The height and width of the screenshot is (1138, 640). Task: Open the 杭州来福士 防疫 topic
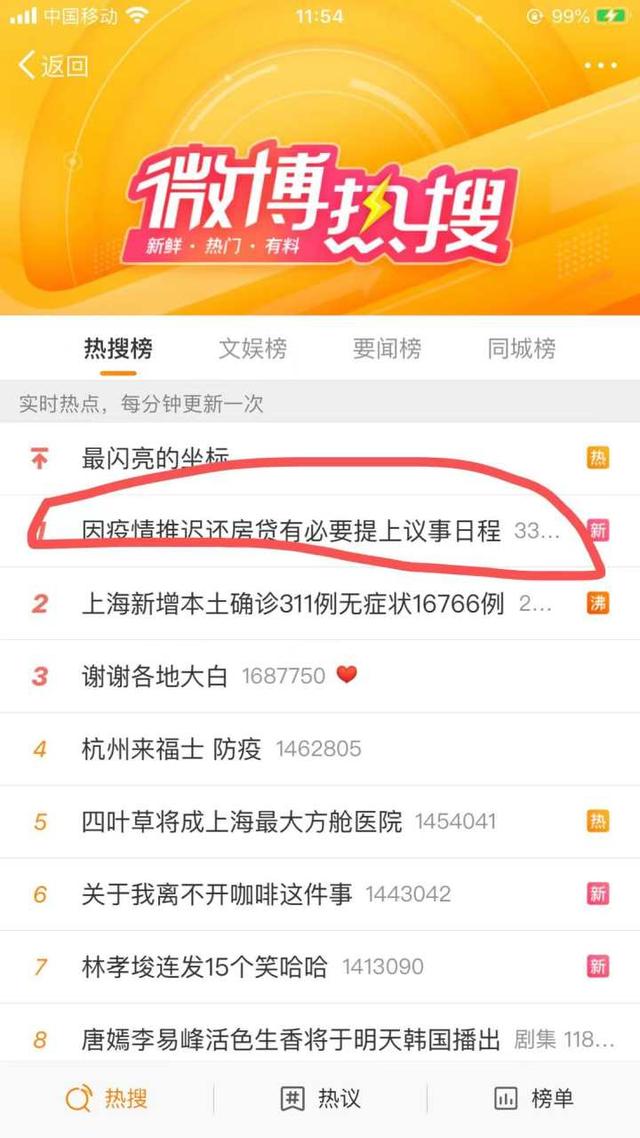172,748
